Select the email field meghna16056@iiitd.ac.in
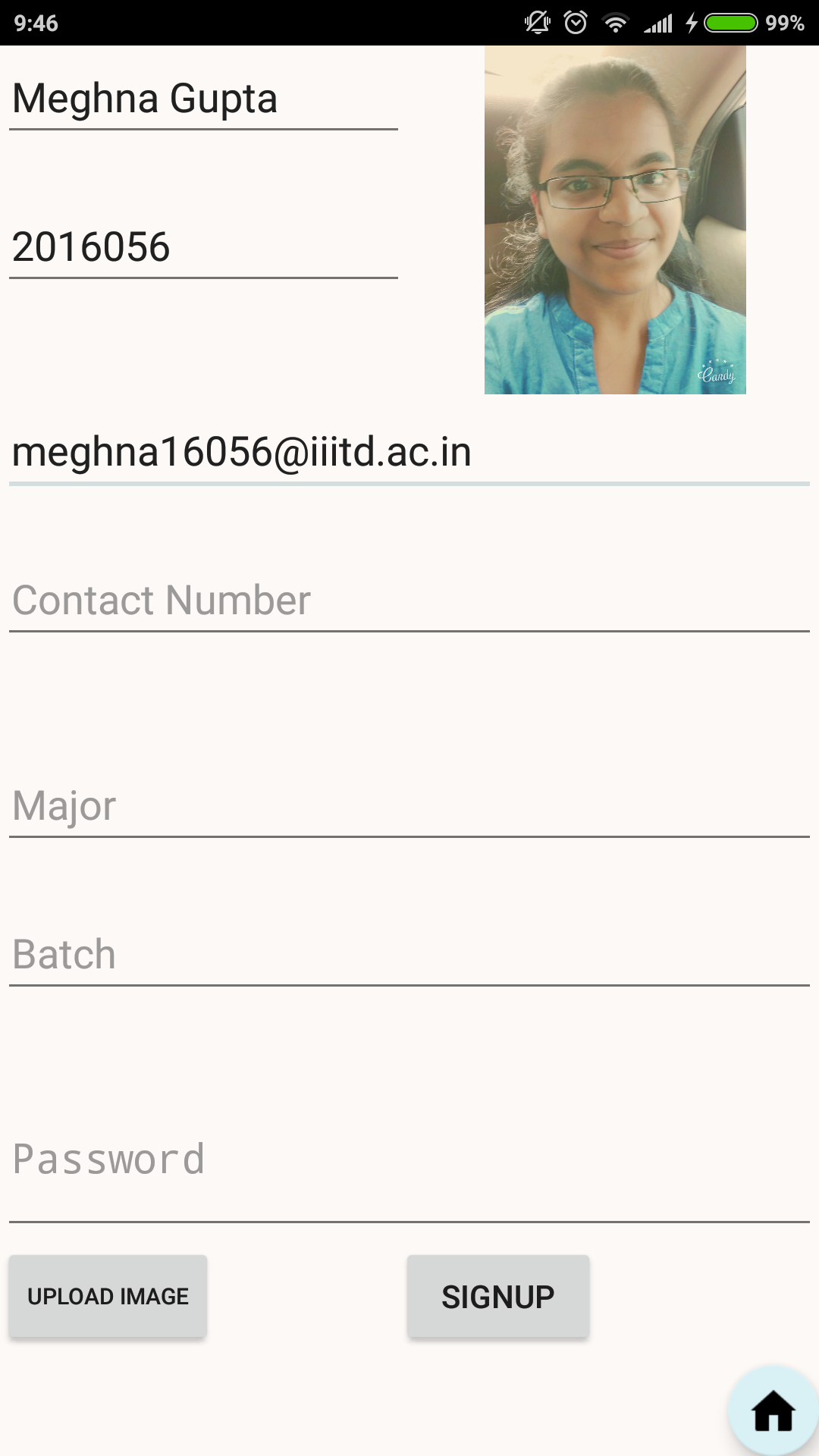Screen dimensions: 819x1456 tap(409, 453)
